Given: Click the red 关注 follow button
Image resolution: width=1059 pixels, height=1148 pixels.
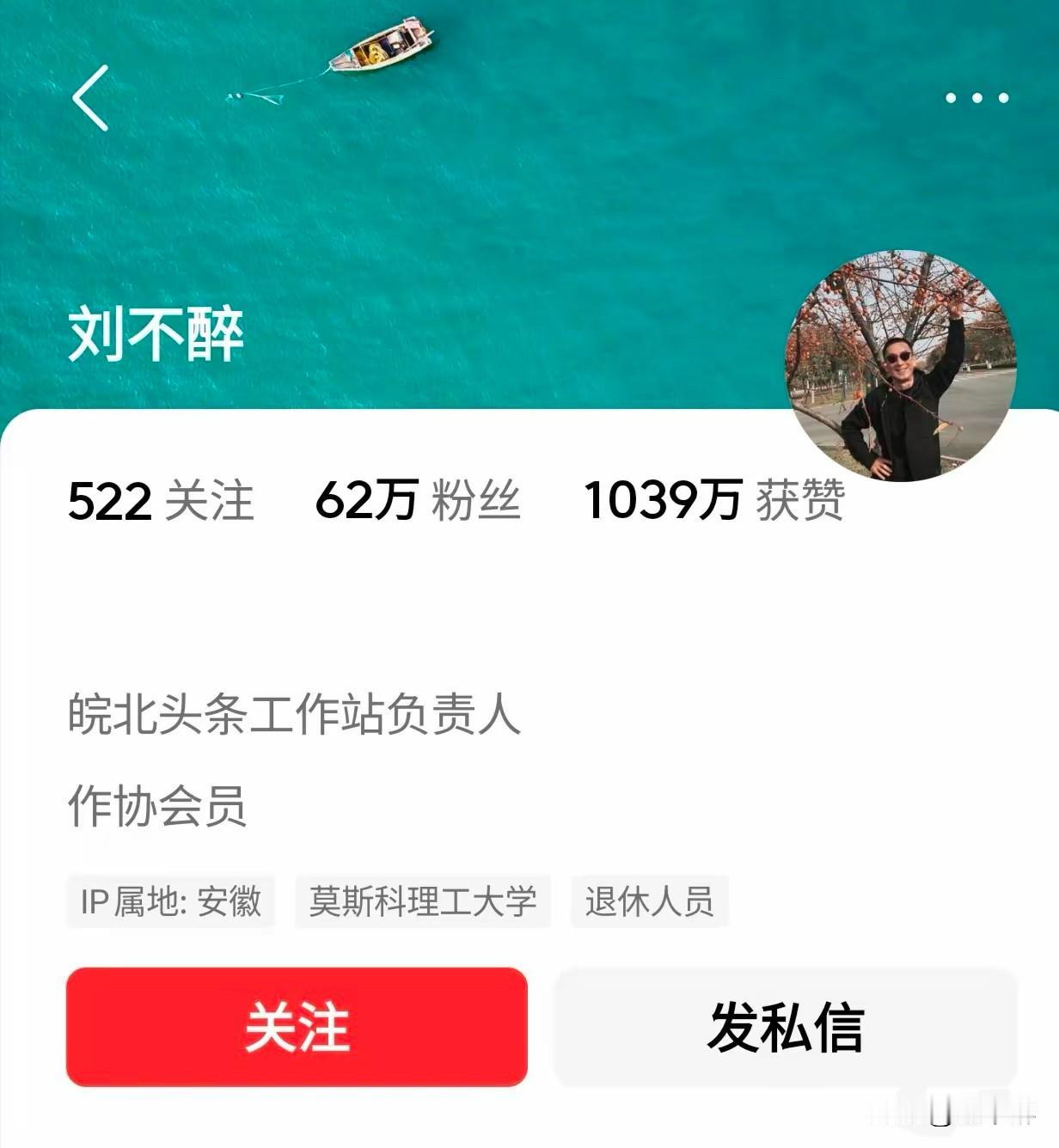Looking at the screenshot, I should coord(297,1024).
